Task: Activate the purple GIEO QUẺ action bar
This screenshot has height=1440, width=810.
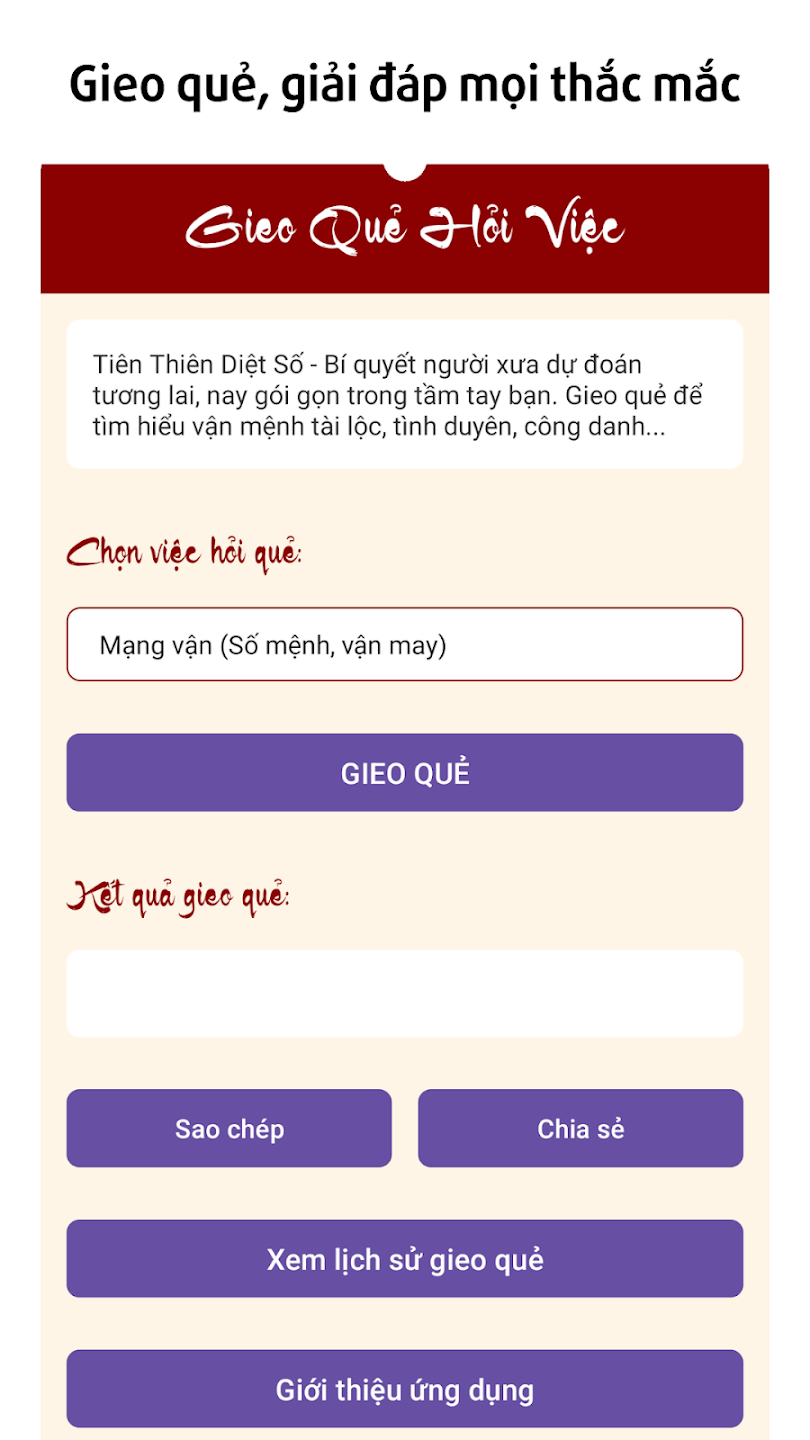Action: coord(404,772)
